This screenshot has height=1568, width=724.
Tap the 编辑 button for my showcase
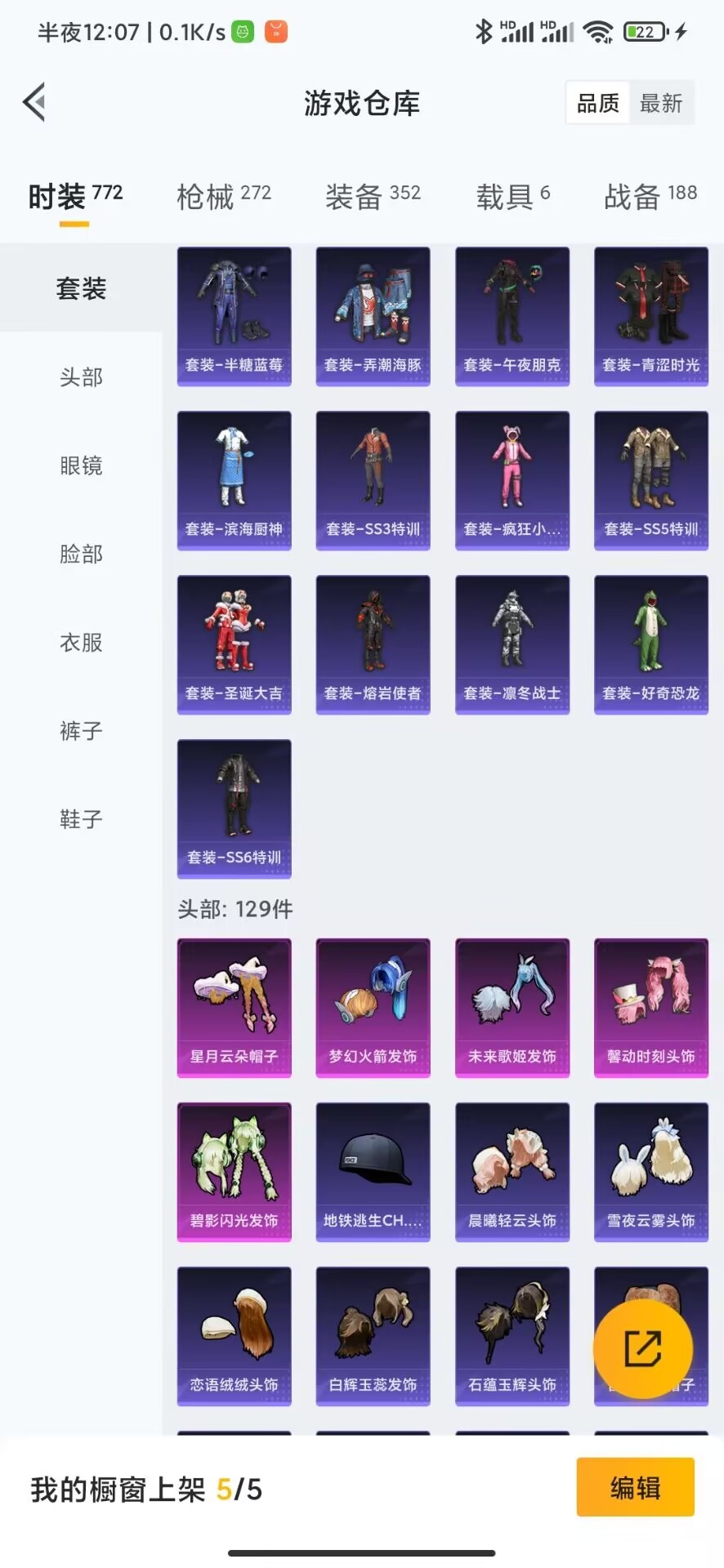[635, 1487]
